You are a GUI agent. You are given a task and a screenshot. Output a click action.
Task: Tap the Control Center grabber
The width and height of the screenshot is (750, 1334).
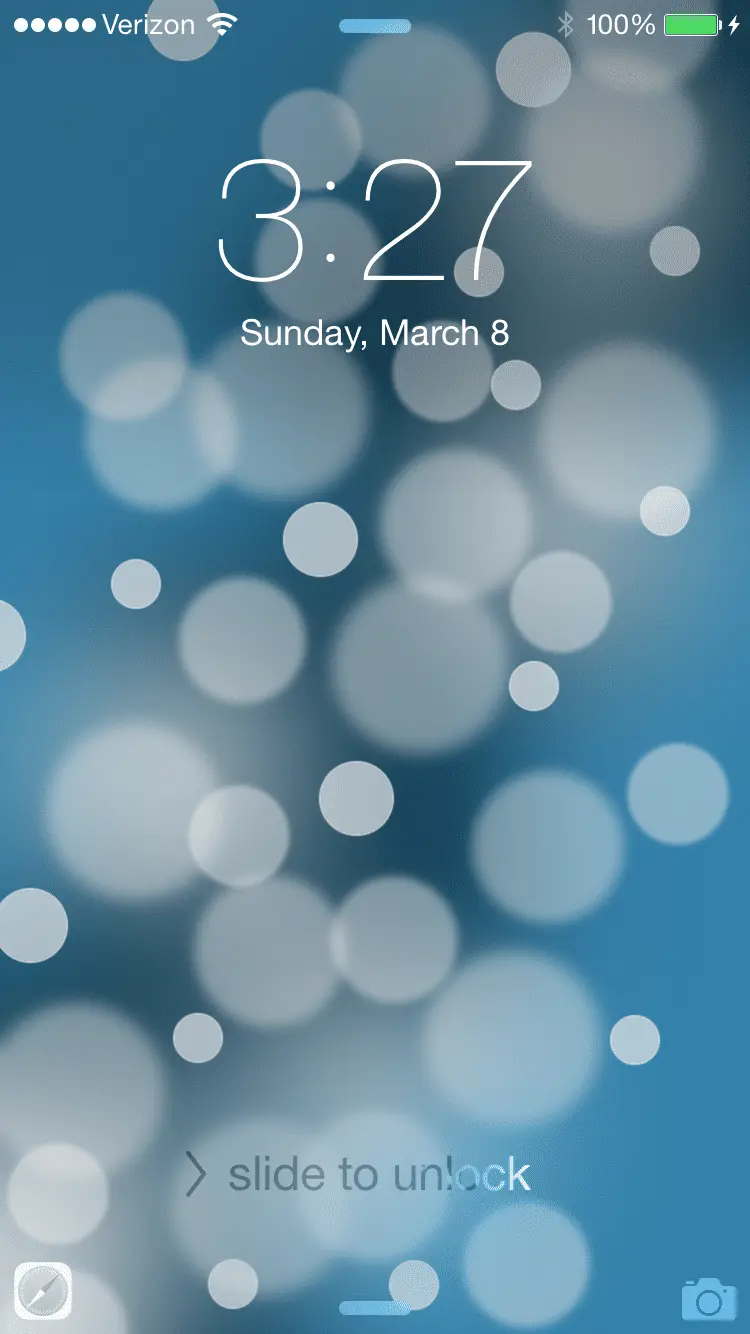point(375,1307)
